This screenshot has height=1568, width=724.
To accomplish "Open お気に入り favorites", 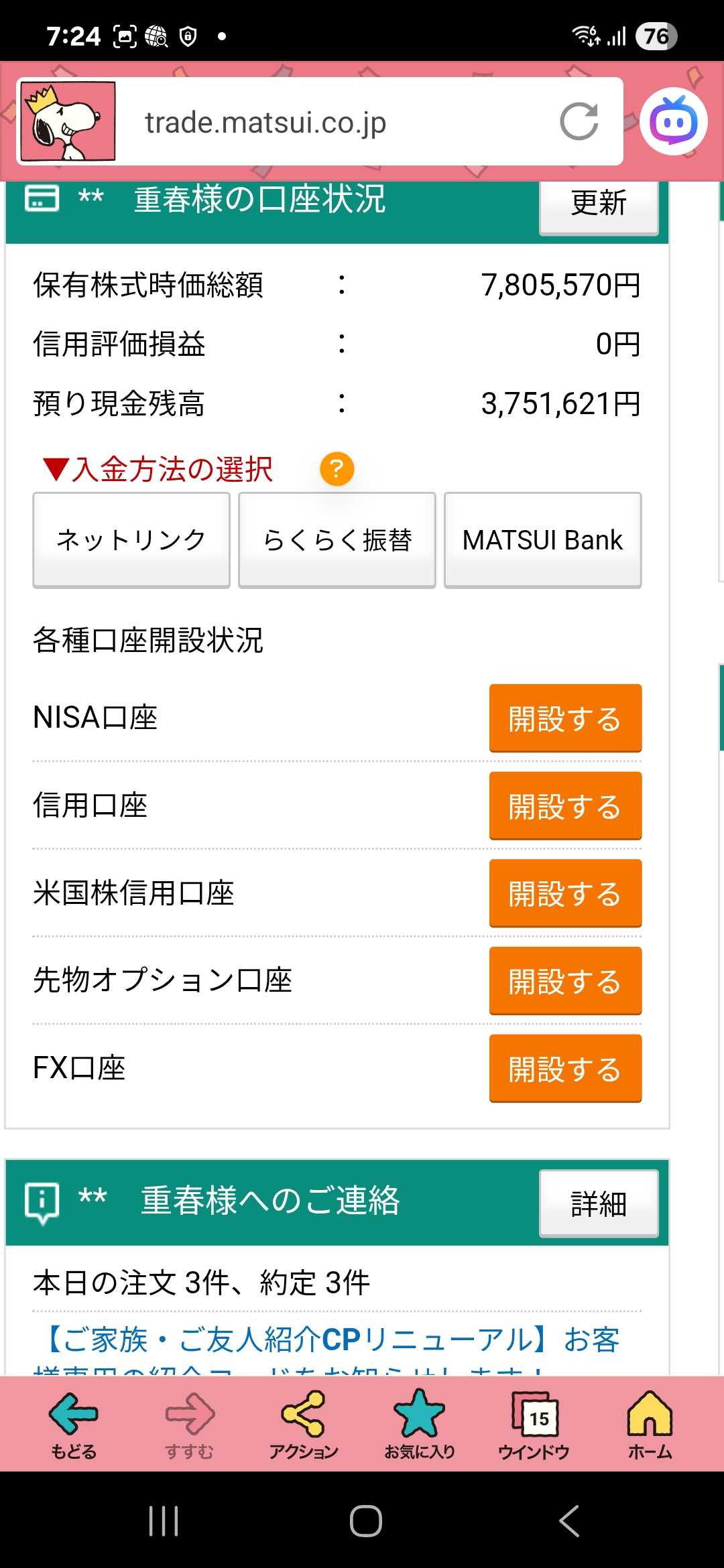I will click(420, 1425).
